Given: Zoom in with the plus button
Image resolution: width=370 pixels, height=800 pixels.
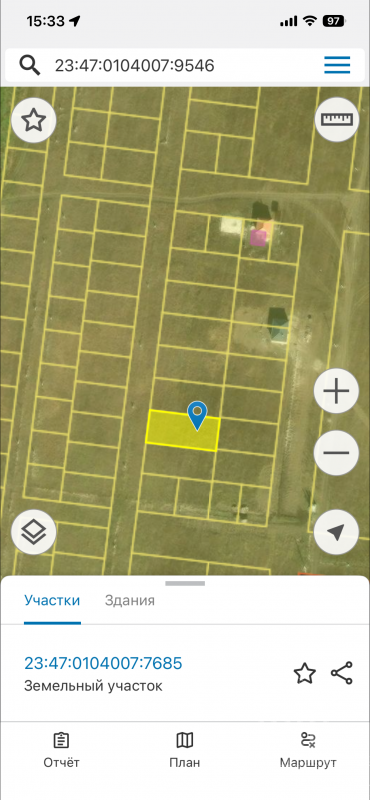Looking at the screenshot, I should 336,391.
